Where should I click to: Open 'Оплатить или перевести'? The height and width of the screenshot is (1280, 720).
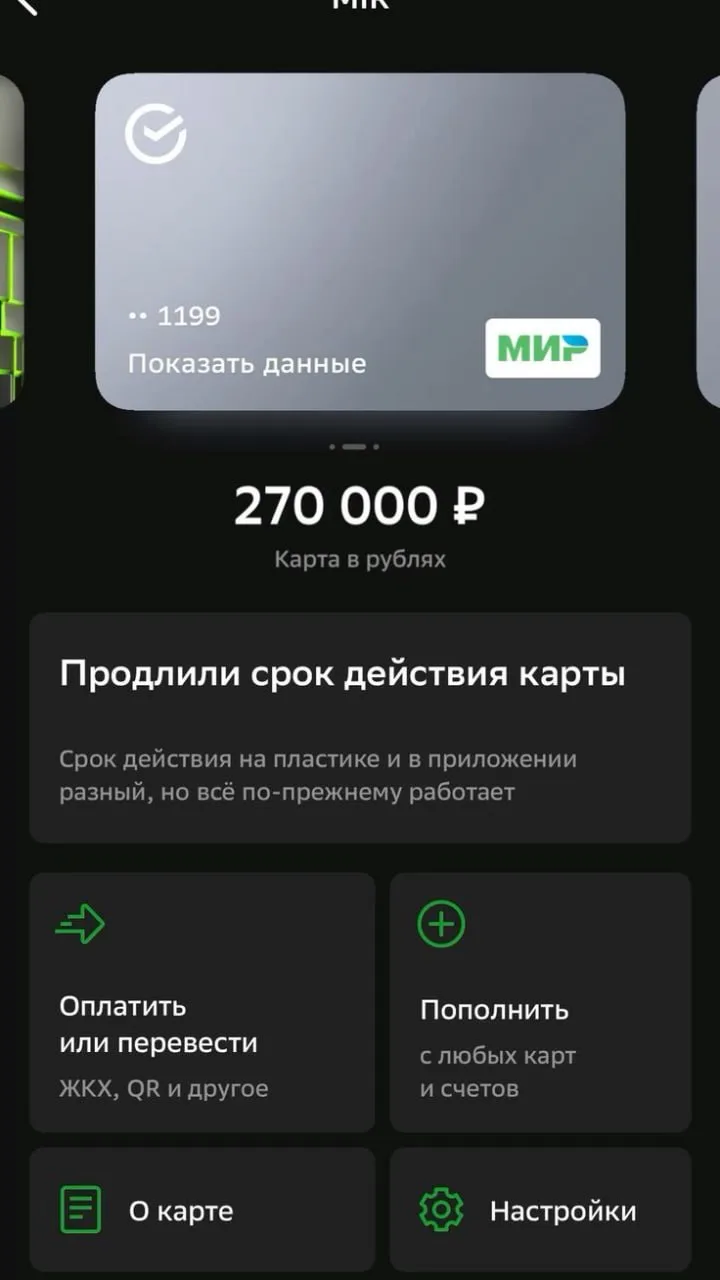pyautogui.click(x=202, y=1002)
